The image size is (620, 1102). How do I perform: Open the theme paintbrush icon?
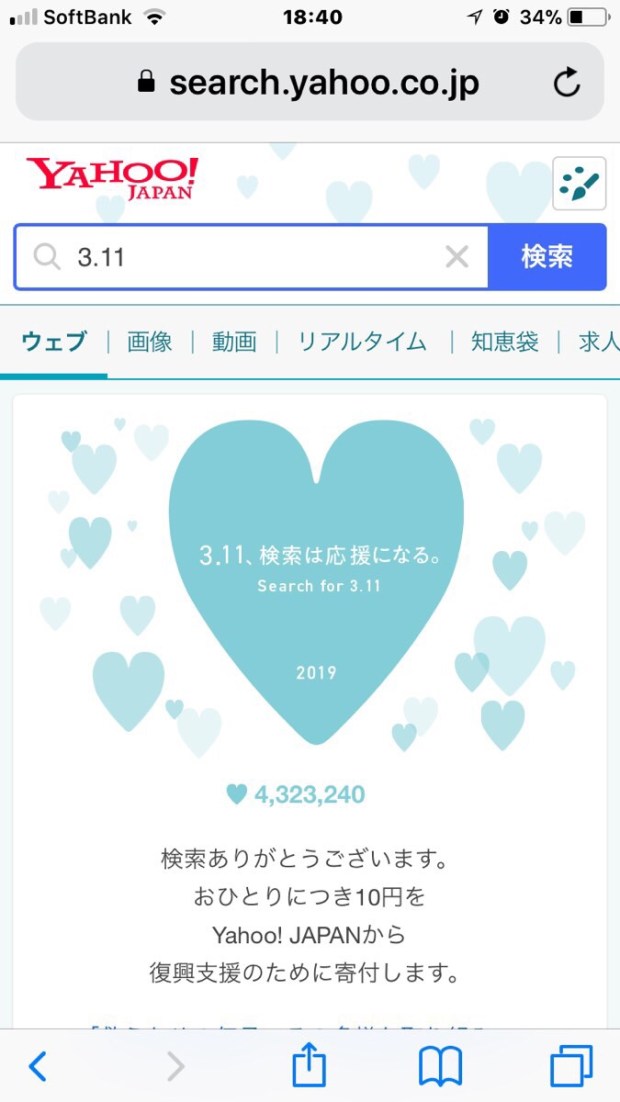tap(579, 183)
